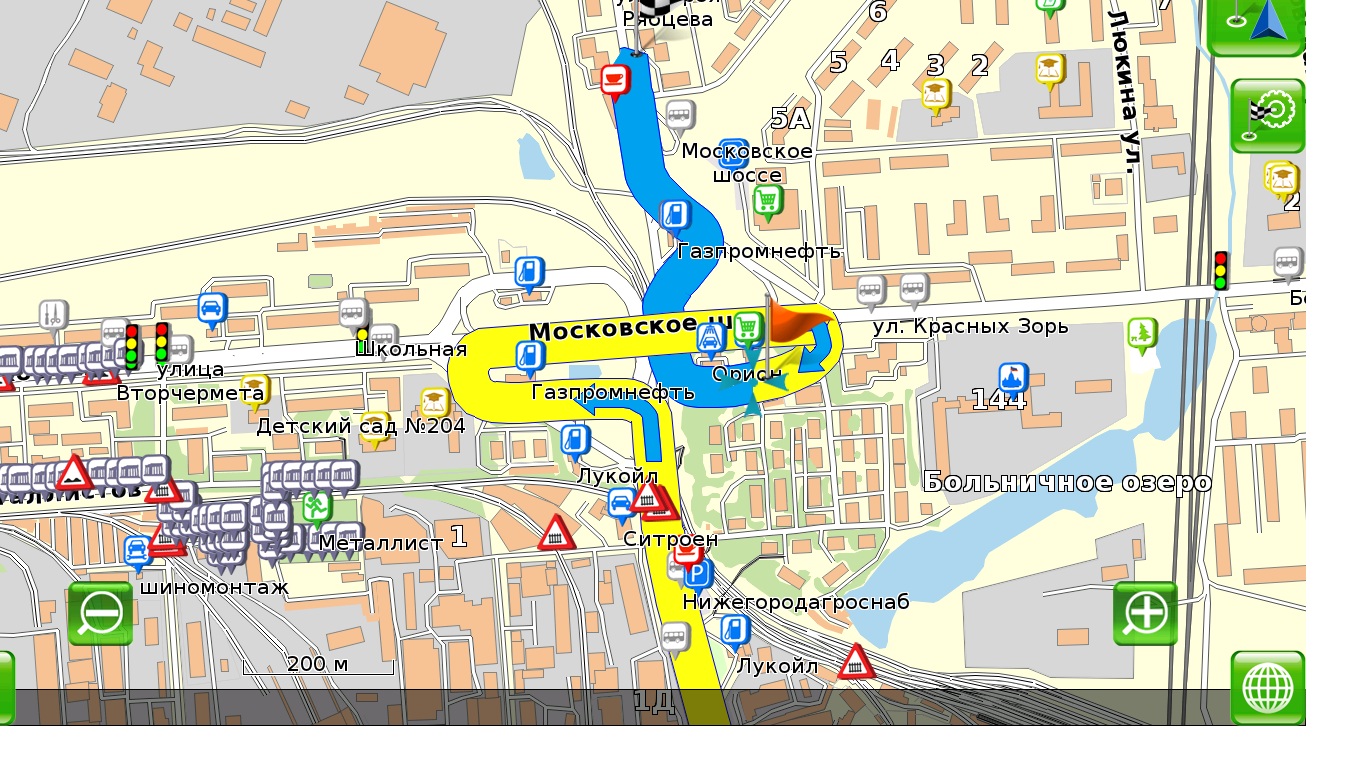This screenshot has height=768, width=1366.
Task: Open the globe map view button
Action: pos(1267,688)
